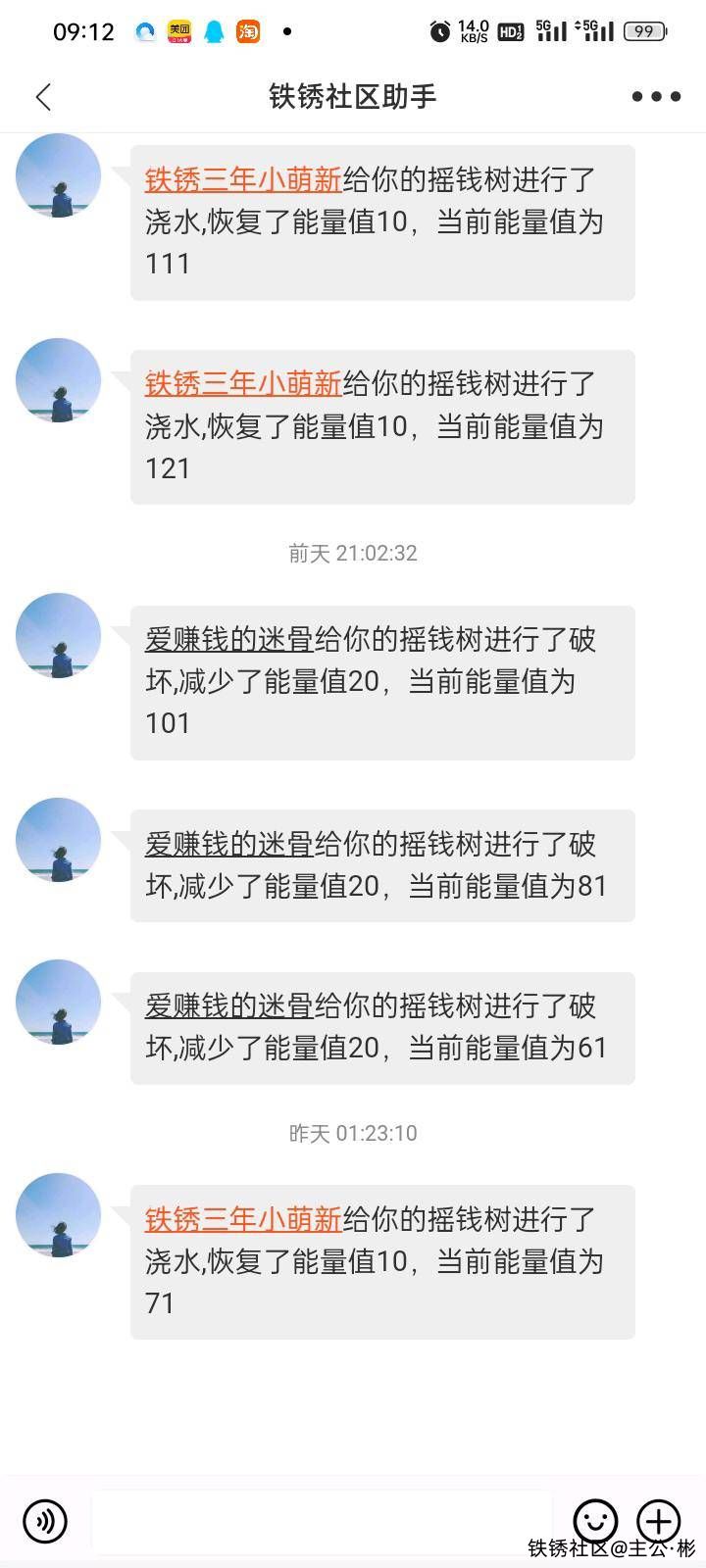The image size is (706, 1568).
Task: Open the three-dot overflow menu
Action: [x=655, y=96]
